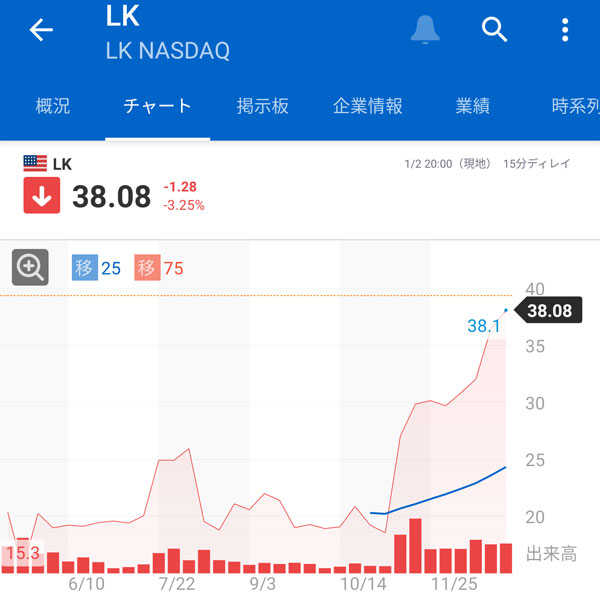Screen dimensions: 600x595
Task: Open the search magnifier
Action: click(495, 30)
